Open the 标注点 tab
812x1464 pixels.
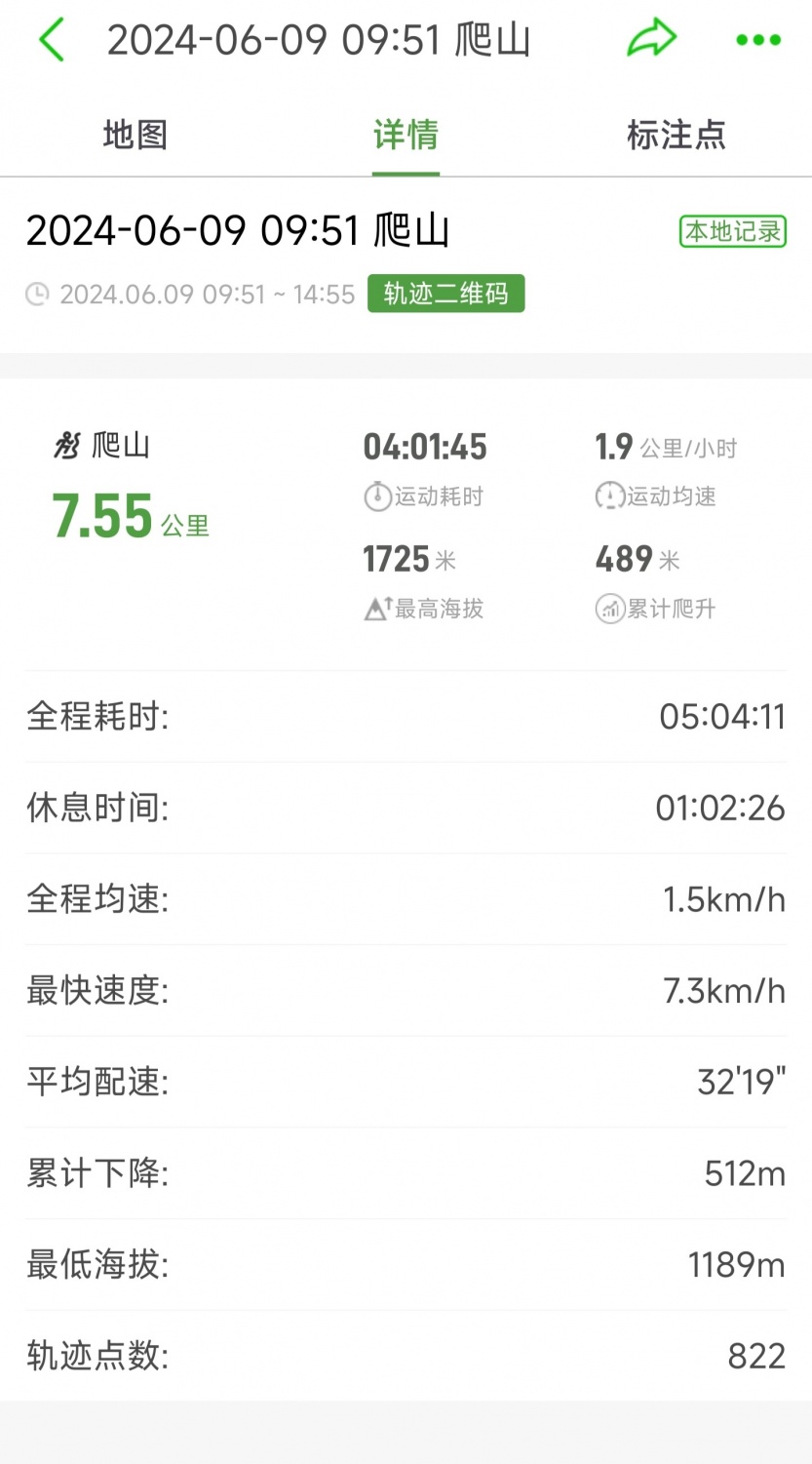coord(677,135)
